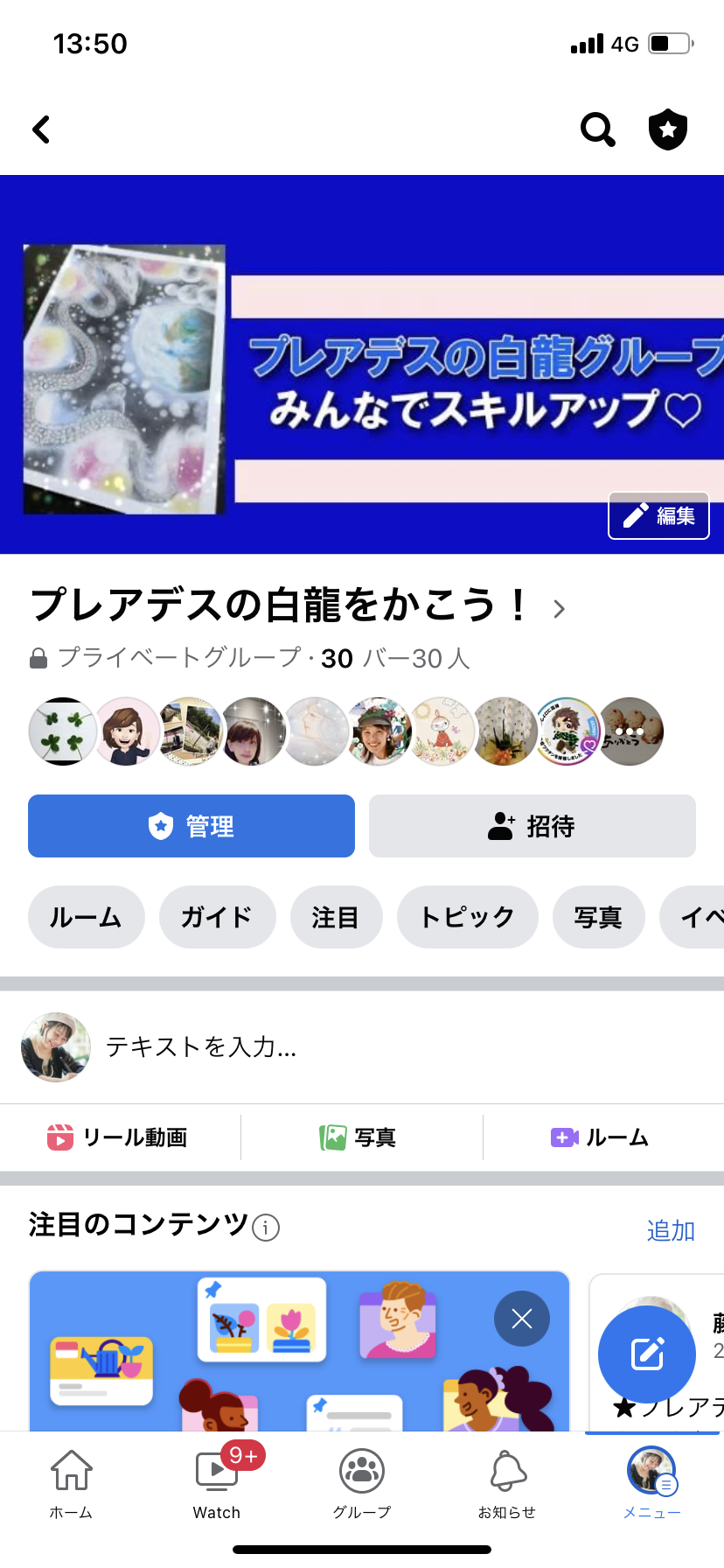Select the 写真 chip

598,917
